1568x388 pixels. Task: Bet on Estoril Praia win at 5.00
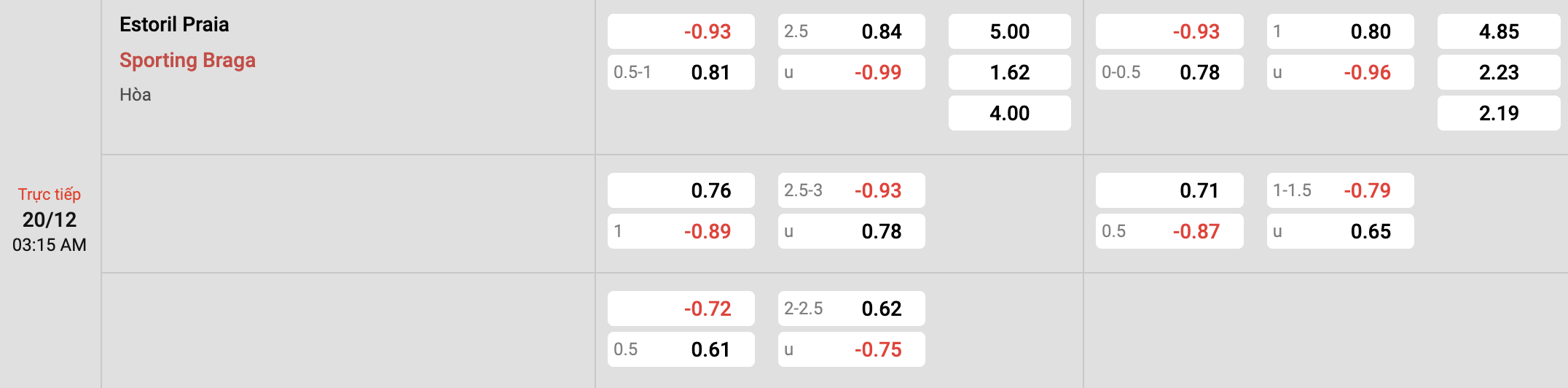1009,31
